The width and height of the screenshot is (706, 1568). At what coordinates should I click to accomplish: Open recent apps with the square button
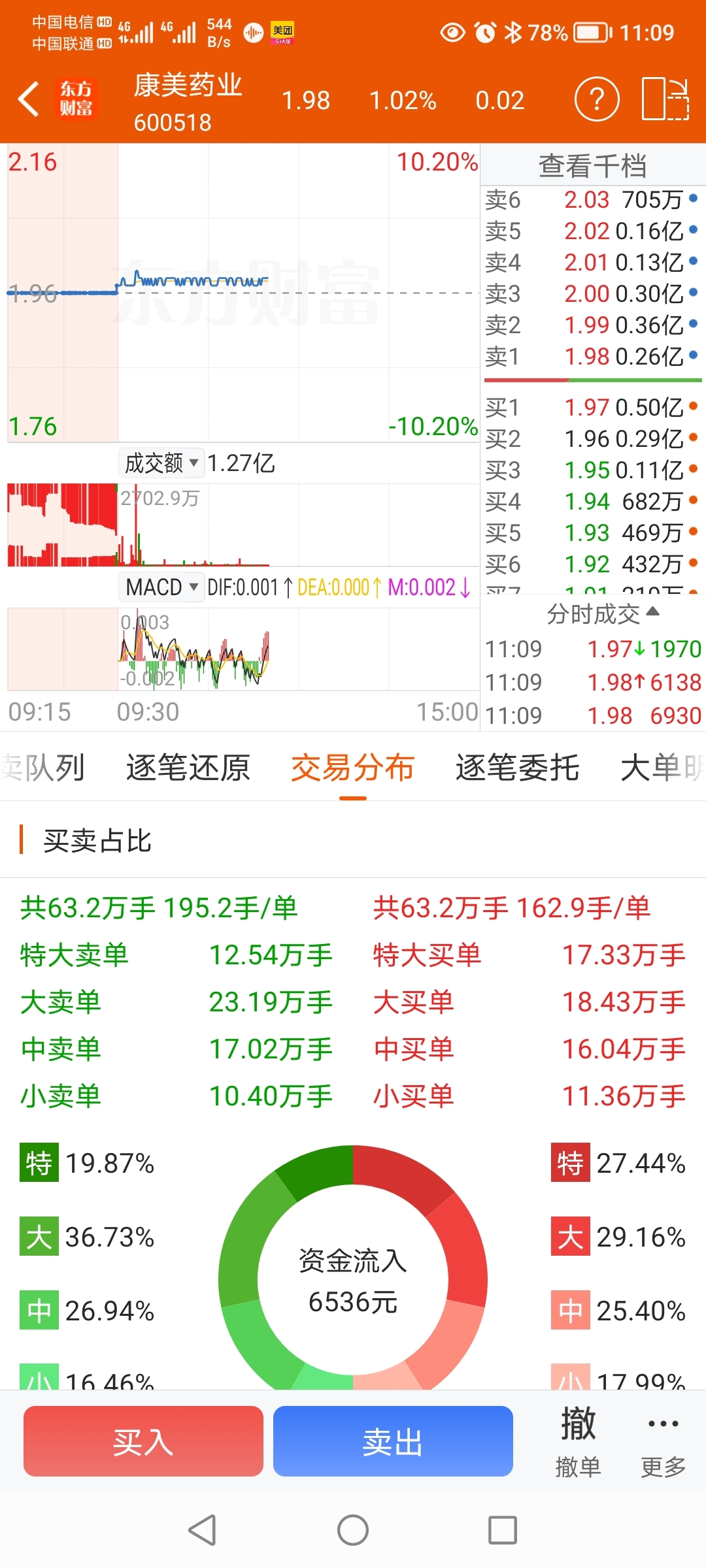(503, 1530)
